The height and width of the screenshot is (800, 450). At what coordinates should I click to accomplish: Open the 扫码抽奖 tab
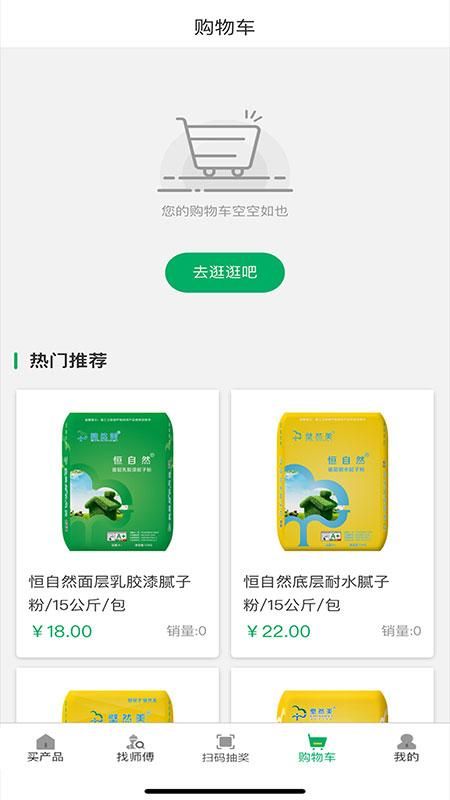click(225, 748)
